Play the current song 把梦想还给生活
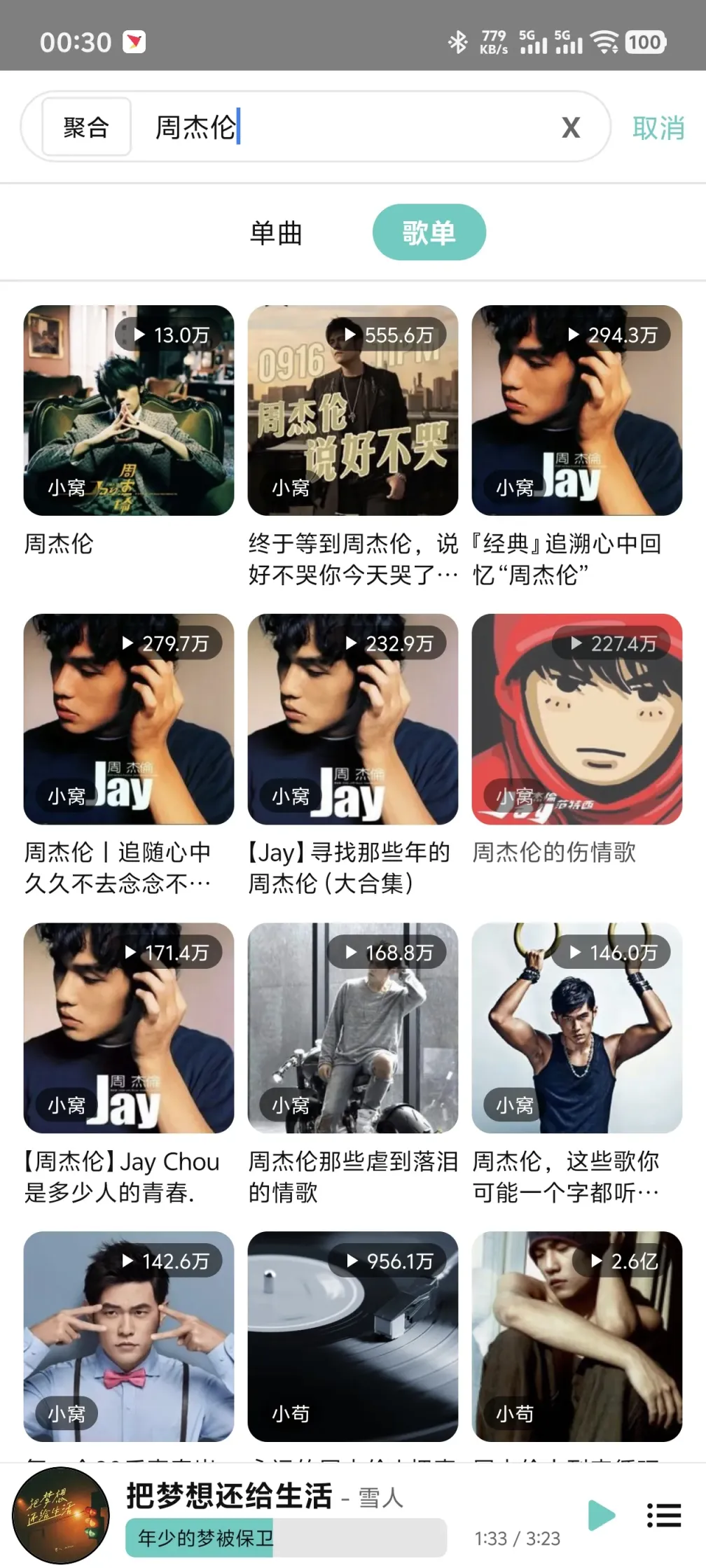 (x=601, y=1515)
